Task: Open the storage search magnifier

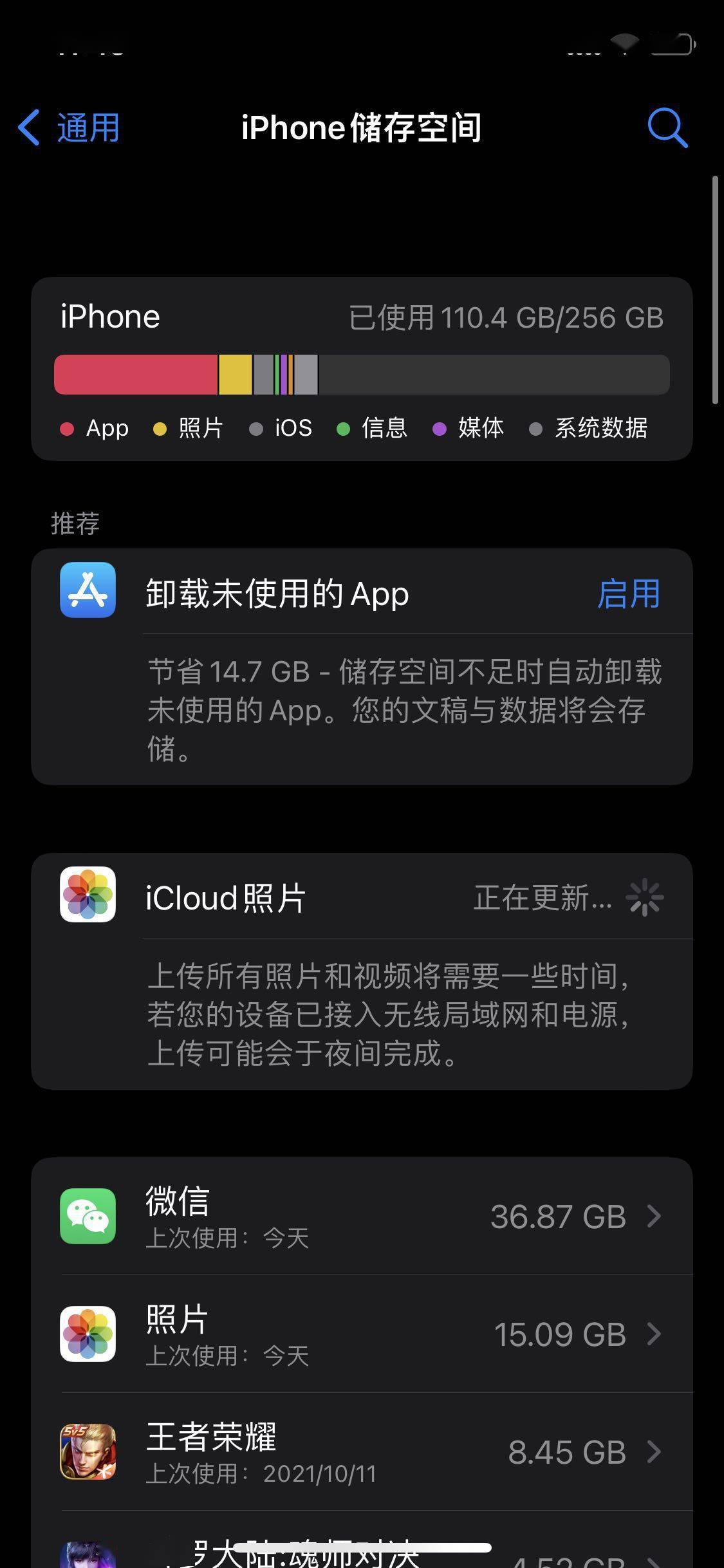Action: click(x=667, y=127)
